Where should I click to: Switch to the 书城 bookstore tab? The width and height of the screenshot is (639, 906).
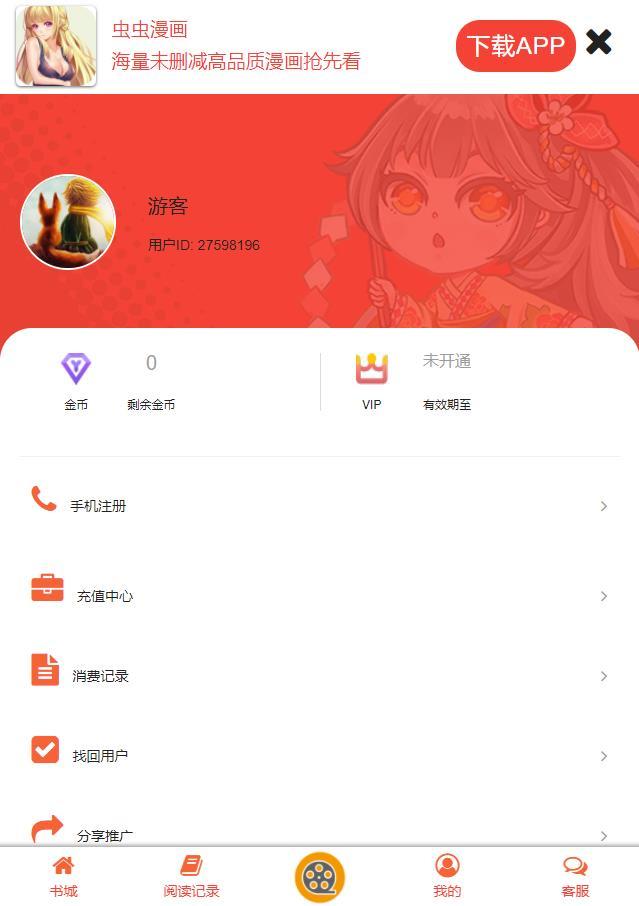click(63, 876)
